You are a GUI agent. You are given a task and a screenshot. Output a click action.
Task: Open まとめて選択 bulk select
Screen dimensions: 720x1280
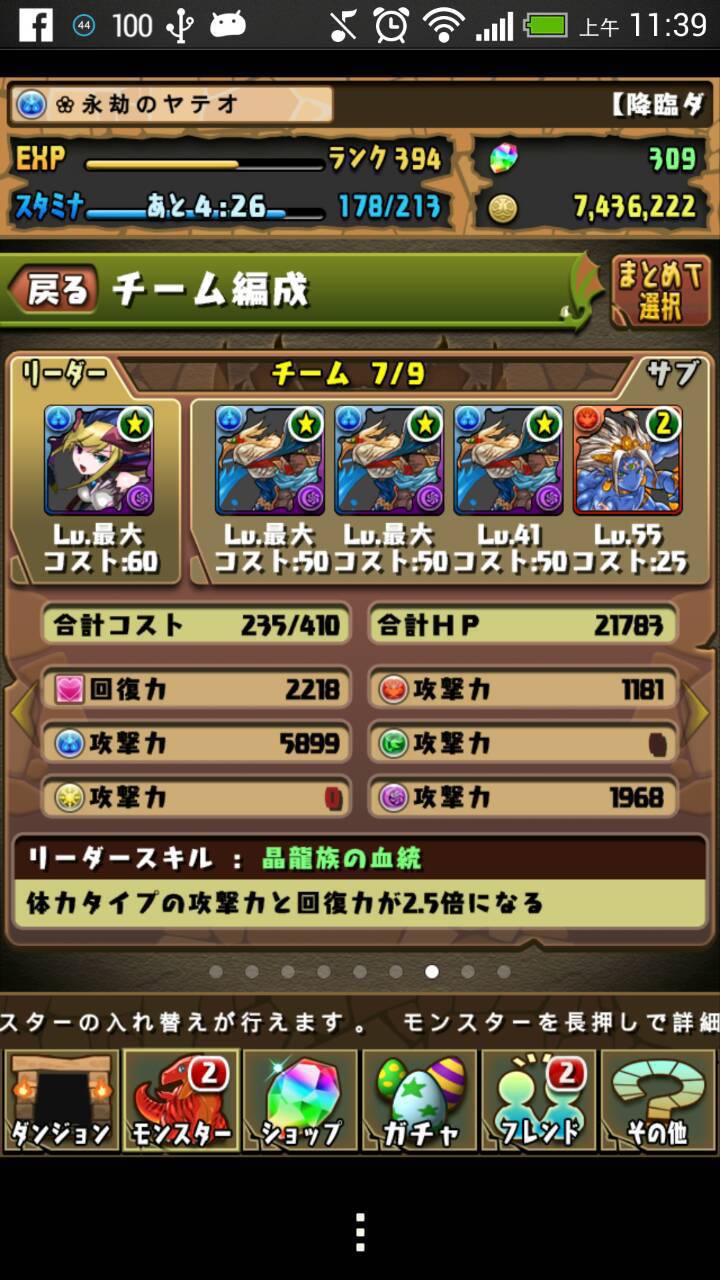point(660,291)
